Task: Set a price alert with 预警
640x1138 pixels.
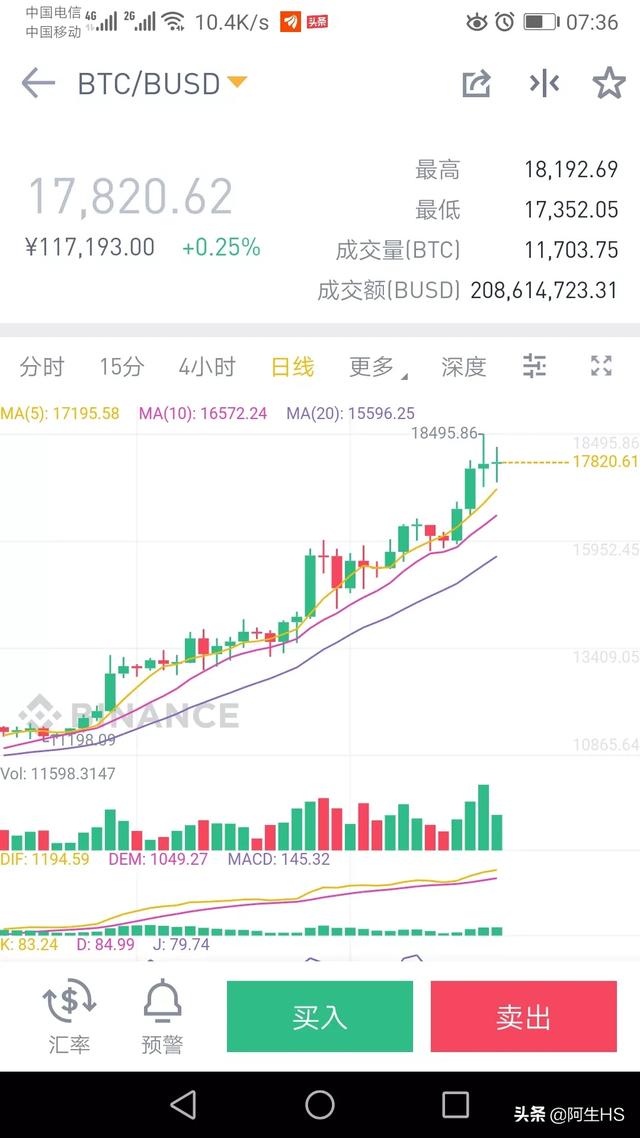Action: pos(162,1016)
